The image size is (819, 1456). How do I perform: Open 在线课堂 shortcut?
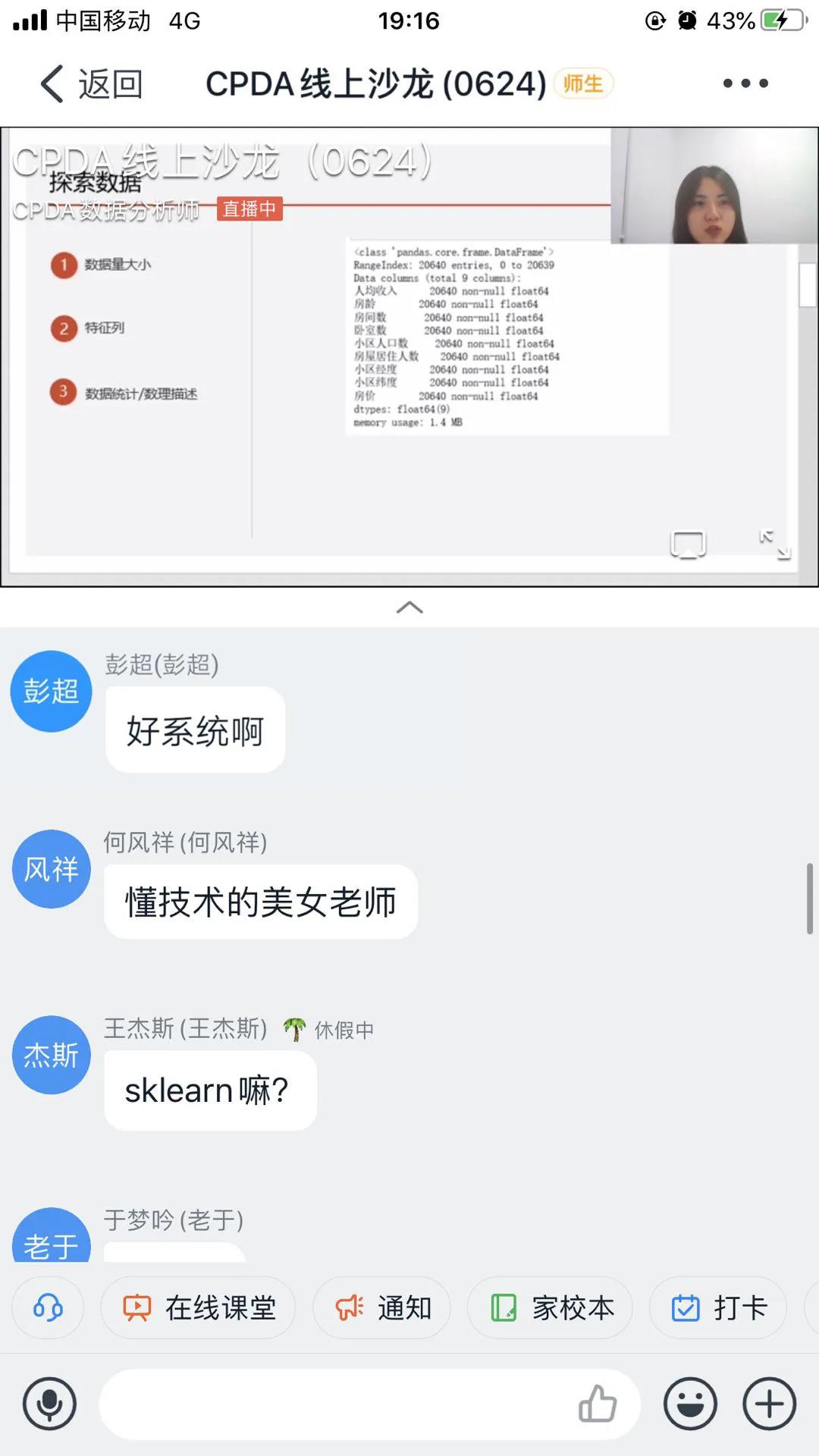(198, 1308)
